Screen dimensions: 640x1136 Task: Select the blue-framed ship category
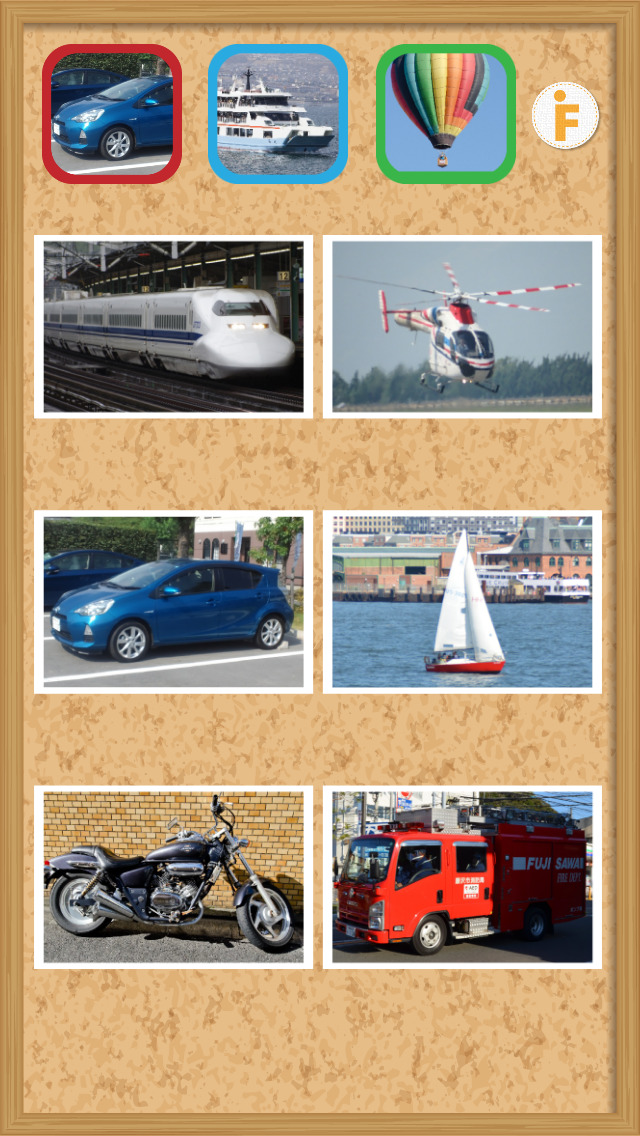coord(278,114)
